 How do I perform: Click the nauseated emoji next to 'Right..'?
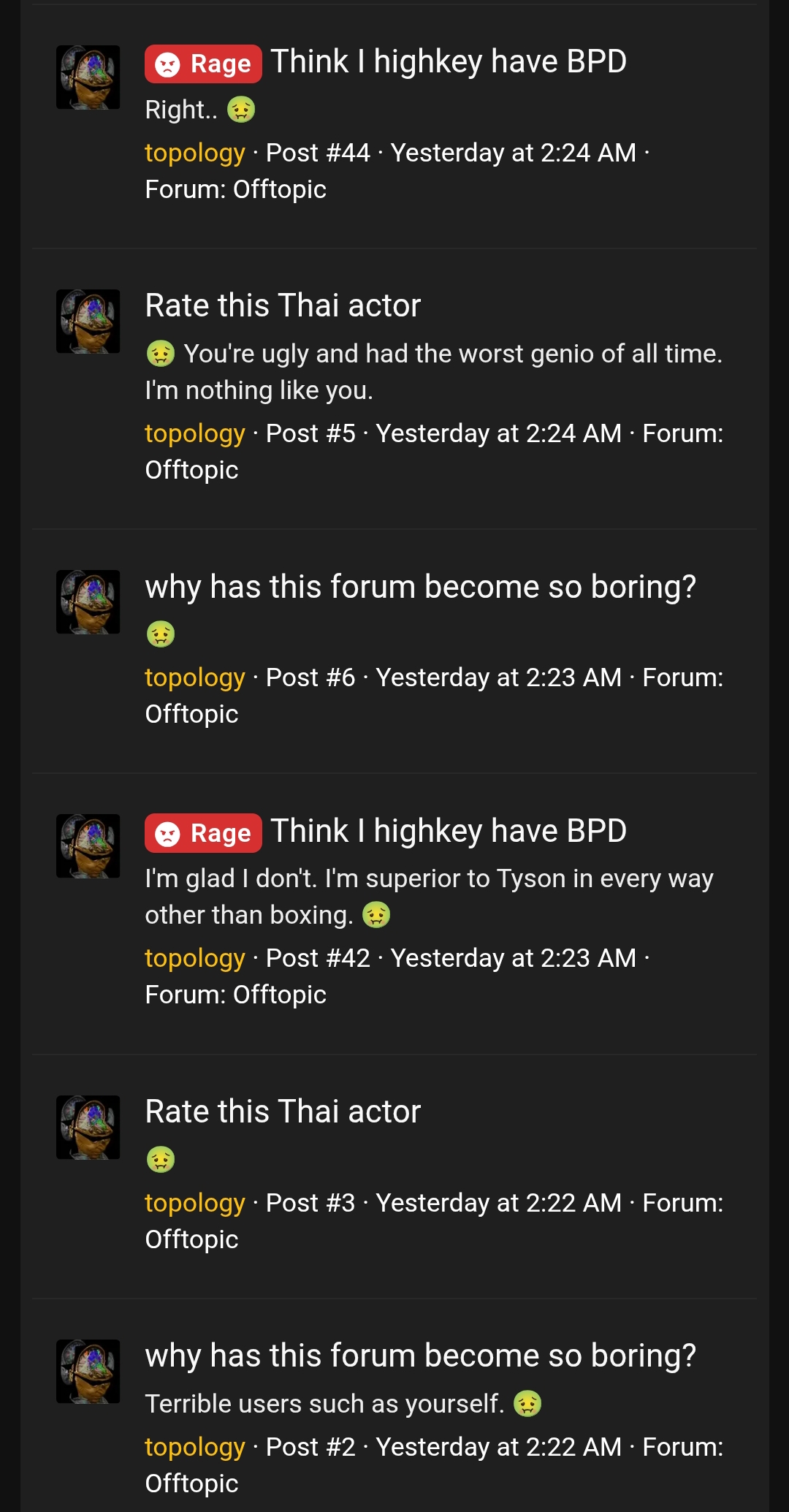[x=241, y=110]
